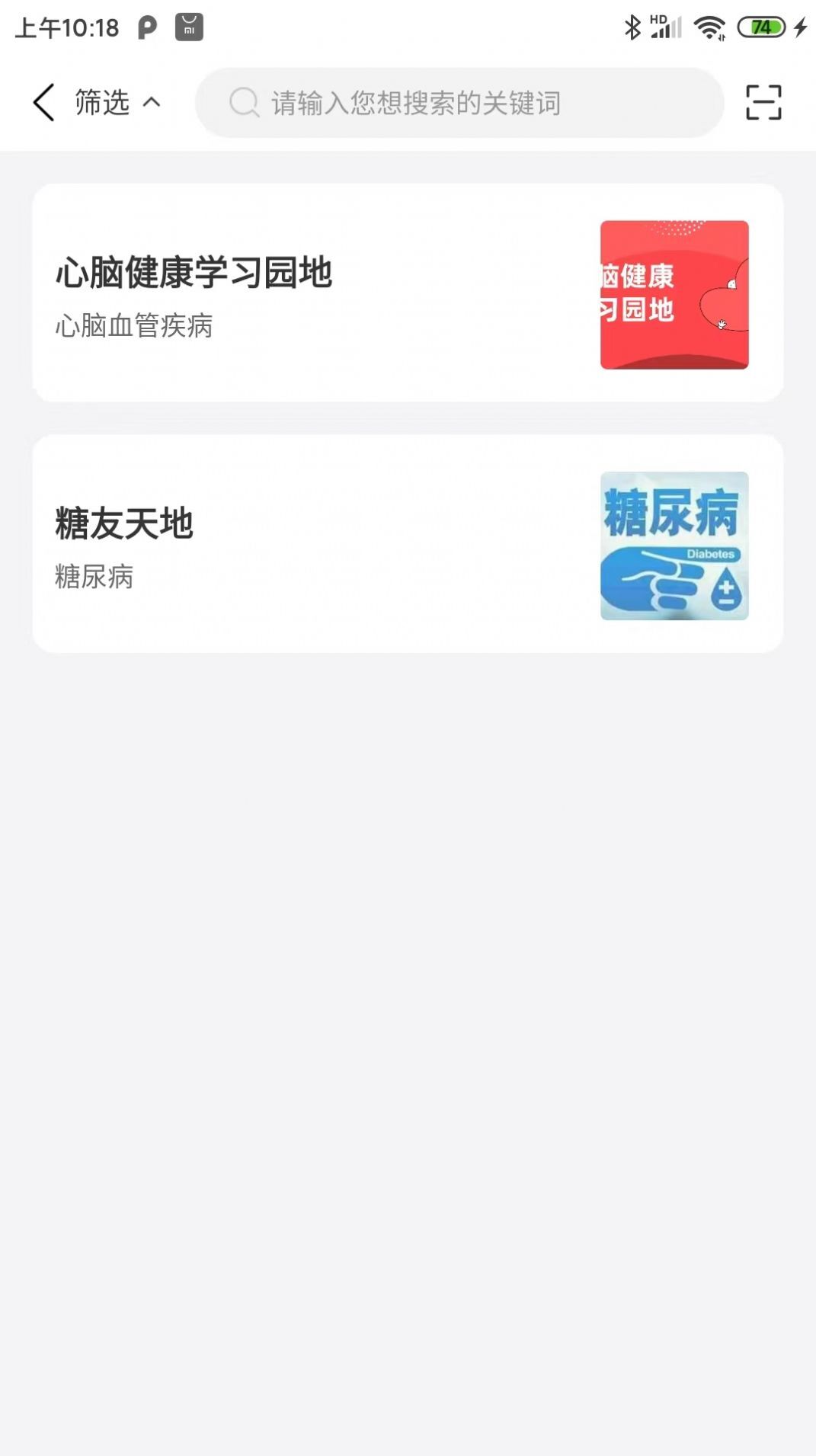Tap the 心脑血管疾病 subtitle link
This screenshot has width=816, height=1456.
[x=134, y=326]
